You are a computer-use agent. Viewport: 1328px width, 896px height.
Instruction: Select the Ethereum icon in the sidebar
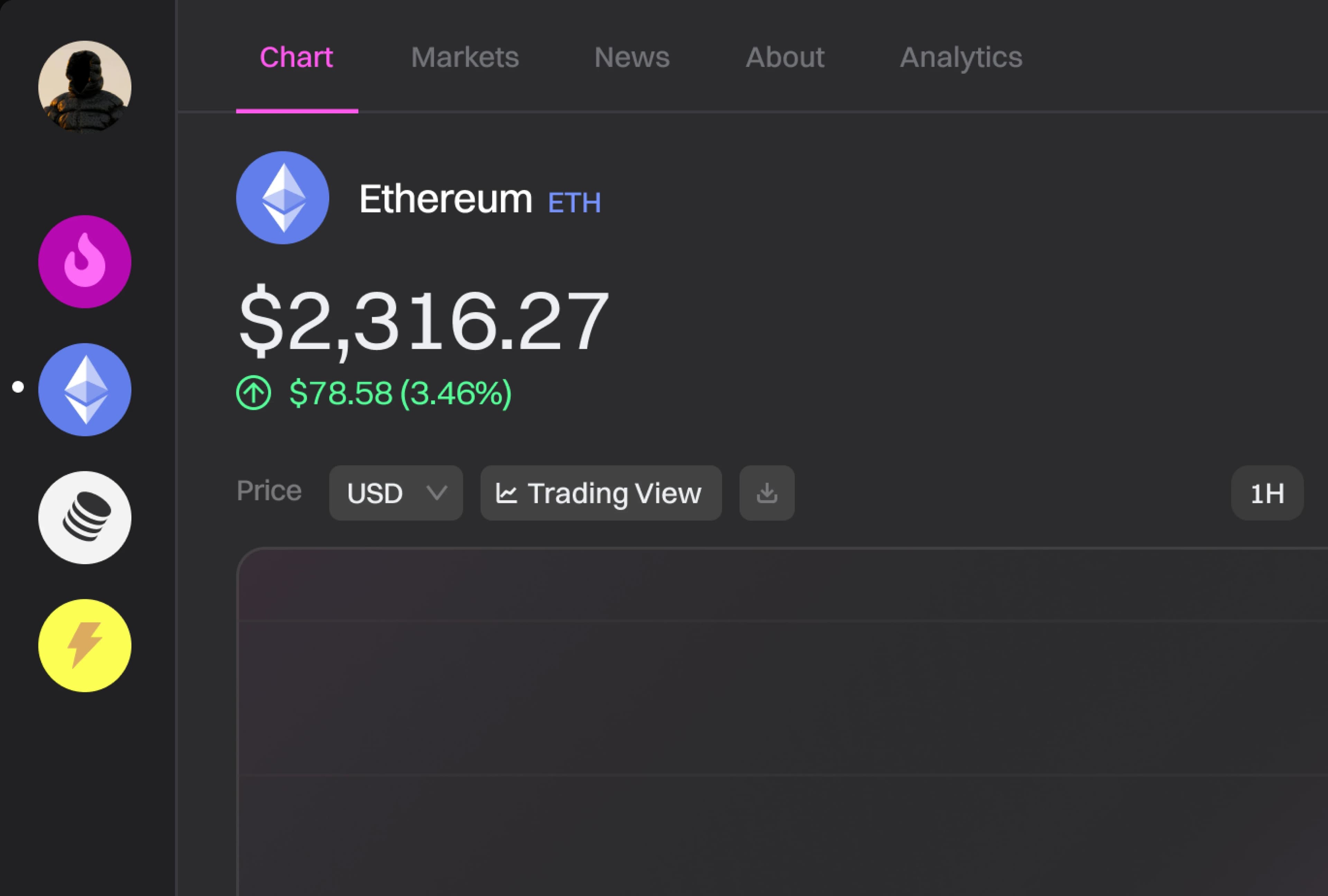pos(85,390)
